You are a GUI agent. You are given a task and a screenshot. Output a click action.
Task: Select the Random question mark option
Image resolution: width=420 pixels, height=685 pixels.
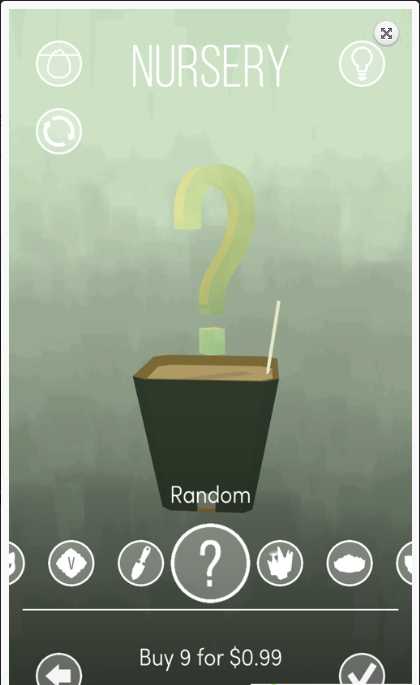pos(210,564)
